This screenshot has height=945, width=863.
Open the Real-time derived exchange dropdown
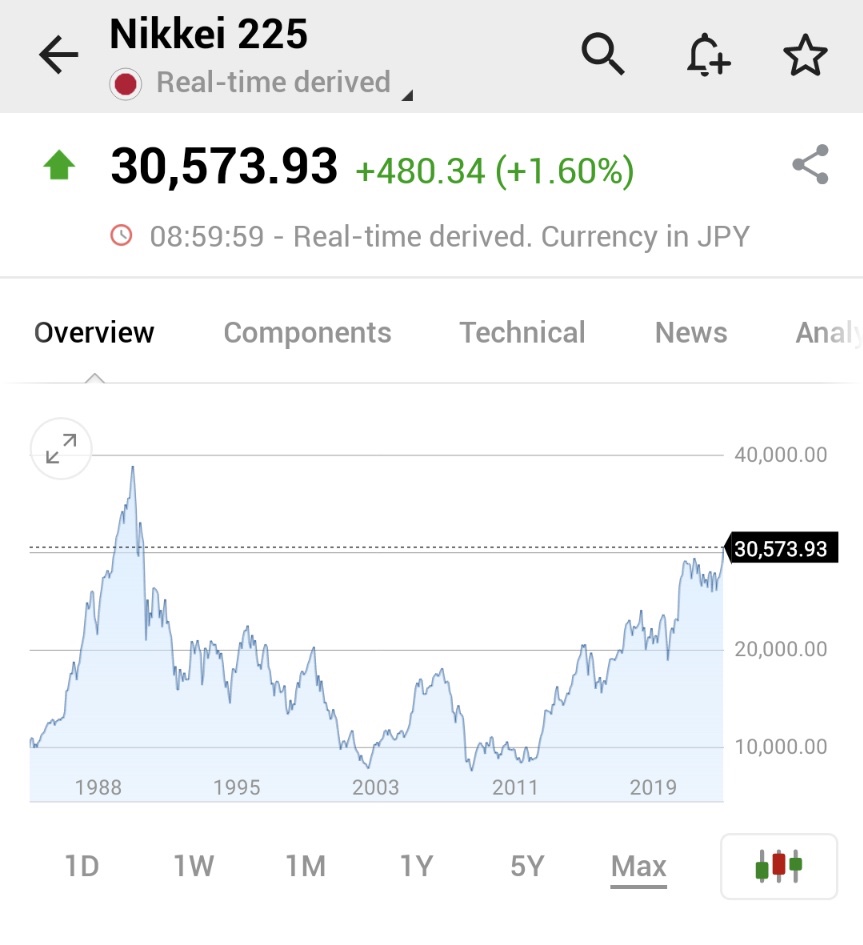[x=262, y=83]
